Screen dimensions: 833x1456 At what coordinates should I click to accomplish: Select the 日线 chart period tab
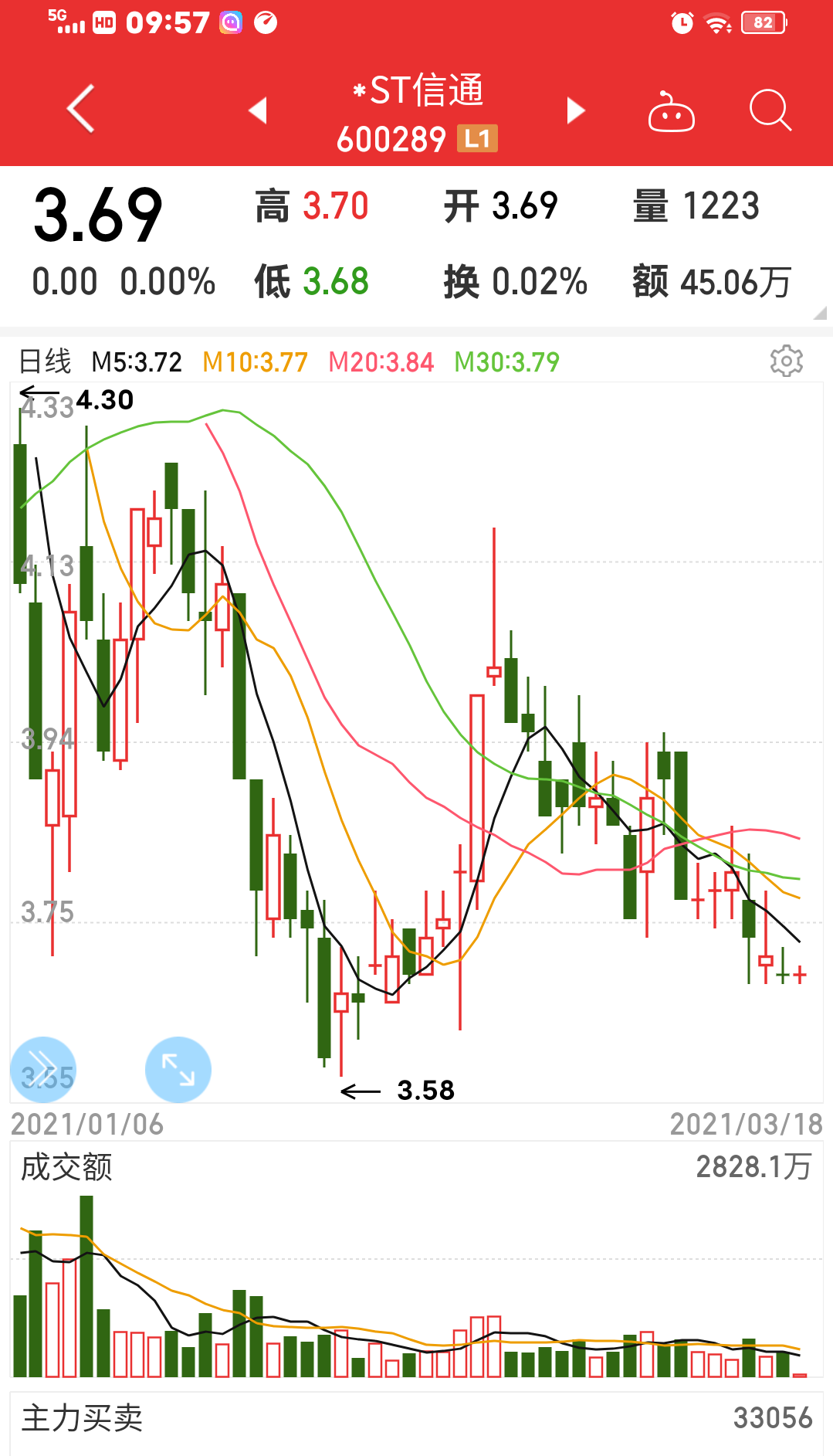(x=45, y=359)
